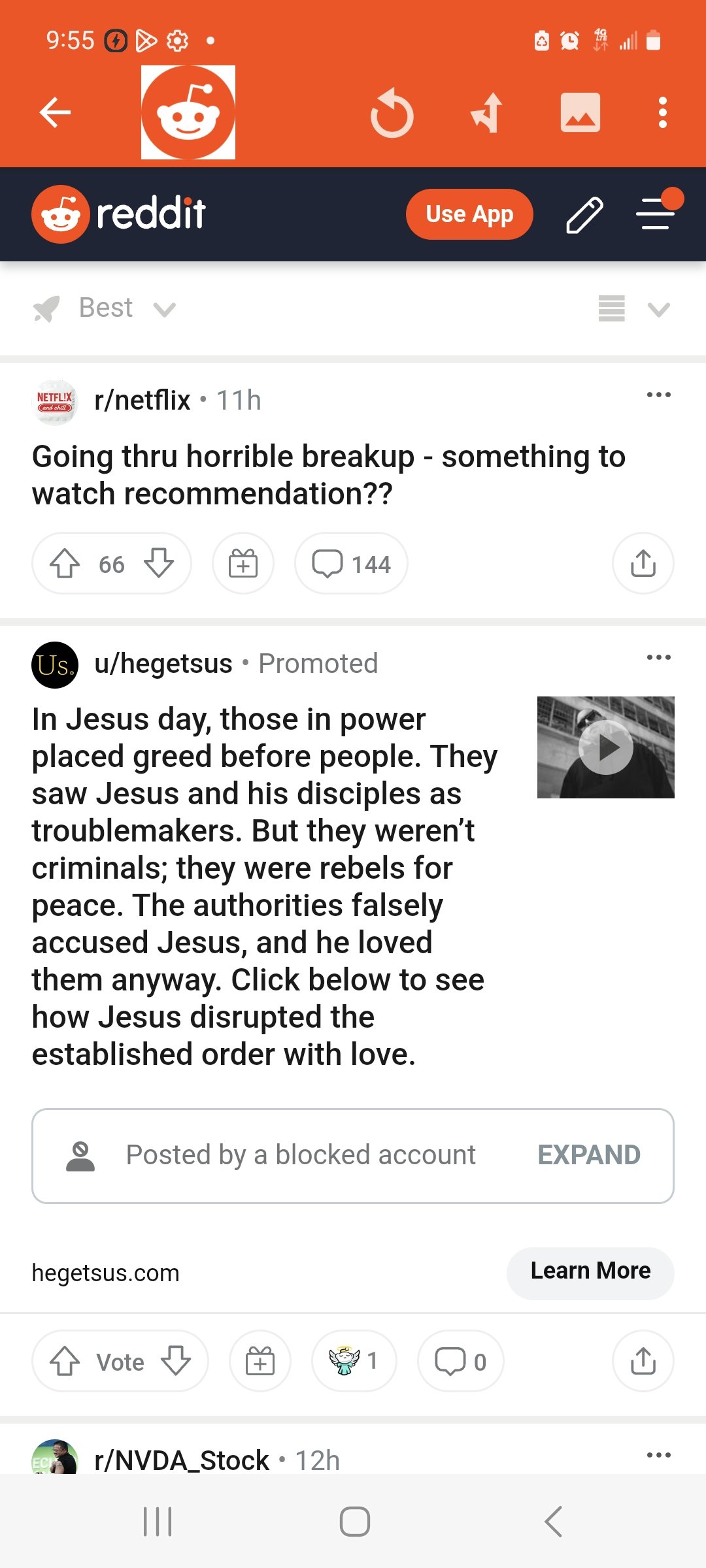Image resolution: width=706 pixels, height=1568 pixels.
Task: Change the feed layout view dropdown
Action: 635,308
